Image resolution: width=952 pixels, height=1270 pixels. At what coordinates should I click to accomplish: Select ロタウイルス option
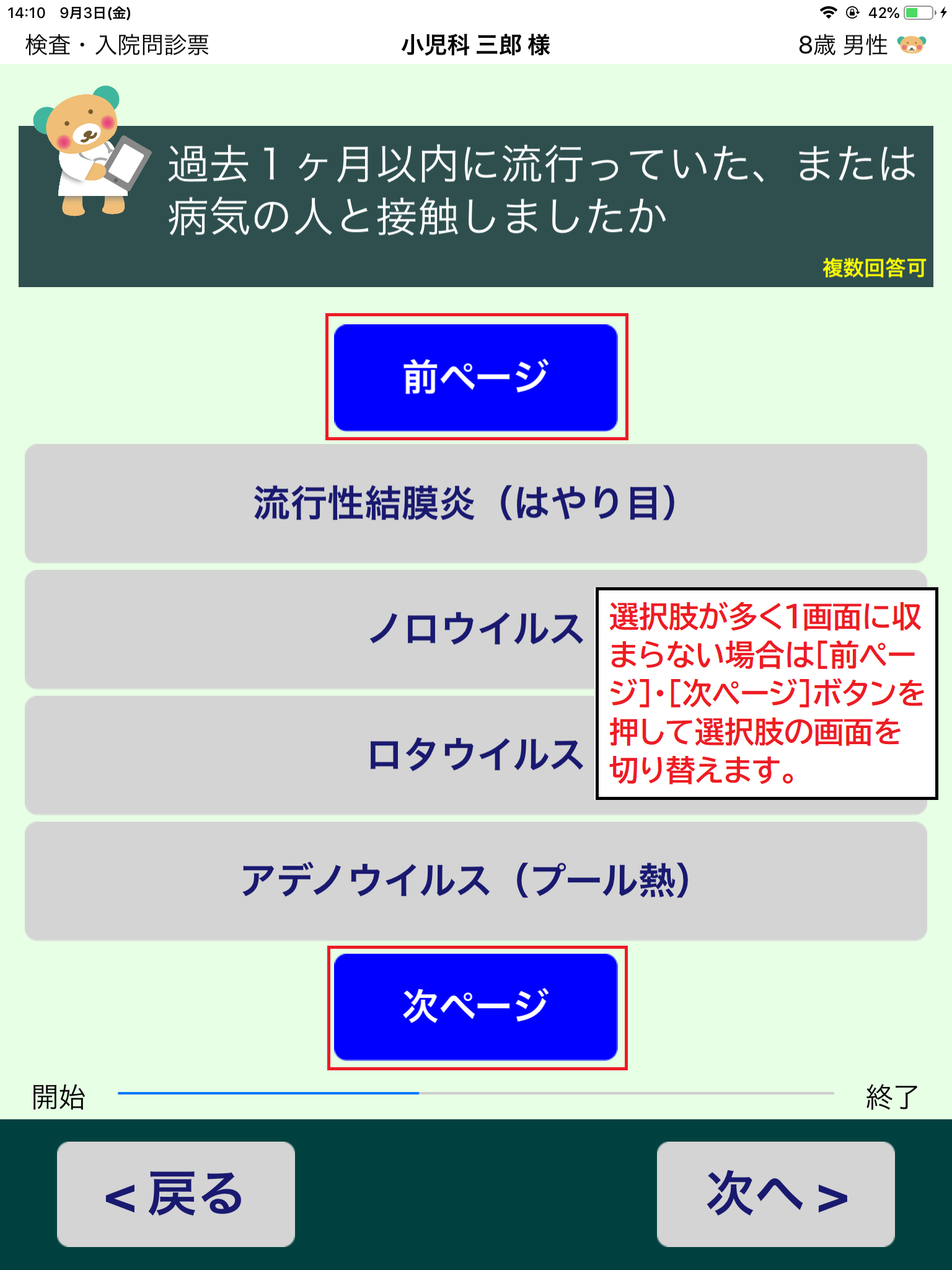tap(310, 755)
